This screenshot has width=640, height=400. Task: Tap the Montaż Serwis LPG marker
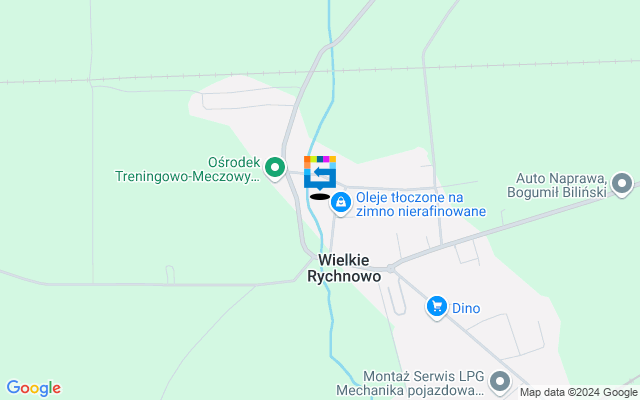(x=500, y=381)
